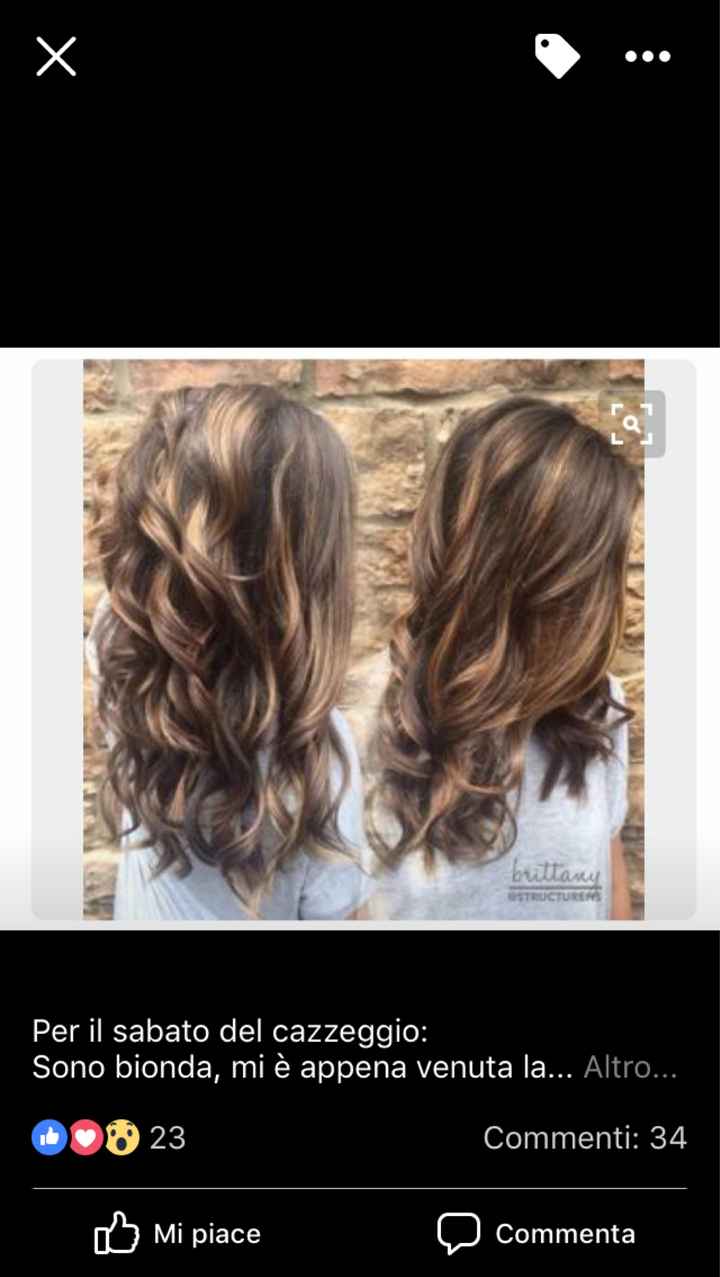Like the photo with Mi piace
Screen dimensions: 720x1277
(x=178, y=1234)
